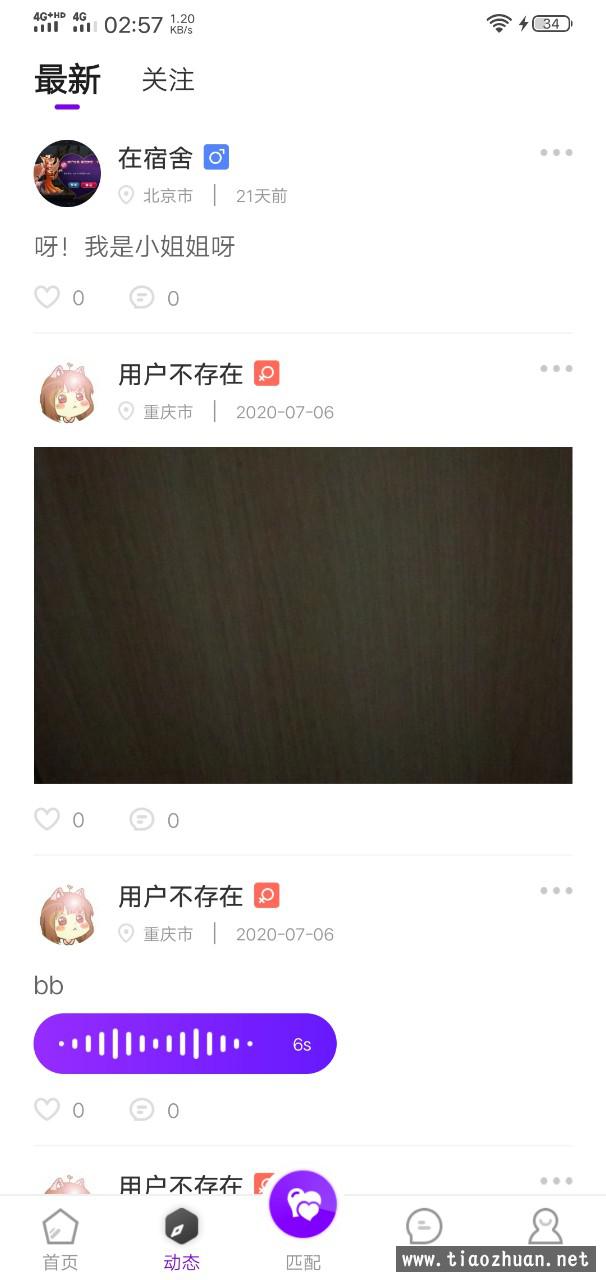Open the profile person tab
Screen dimensions: 606x1280
tap(545, 1226)
